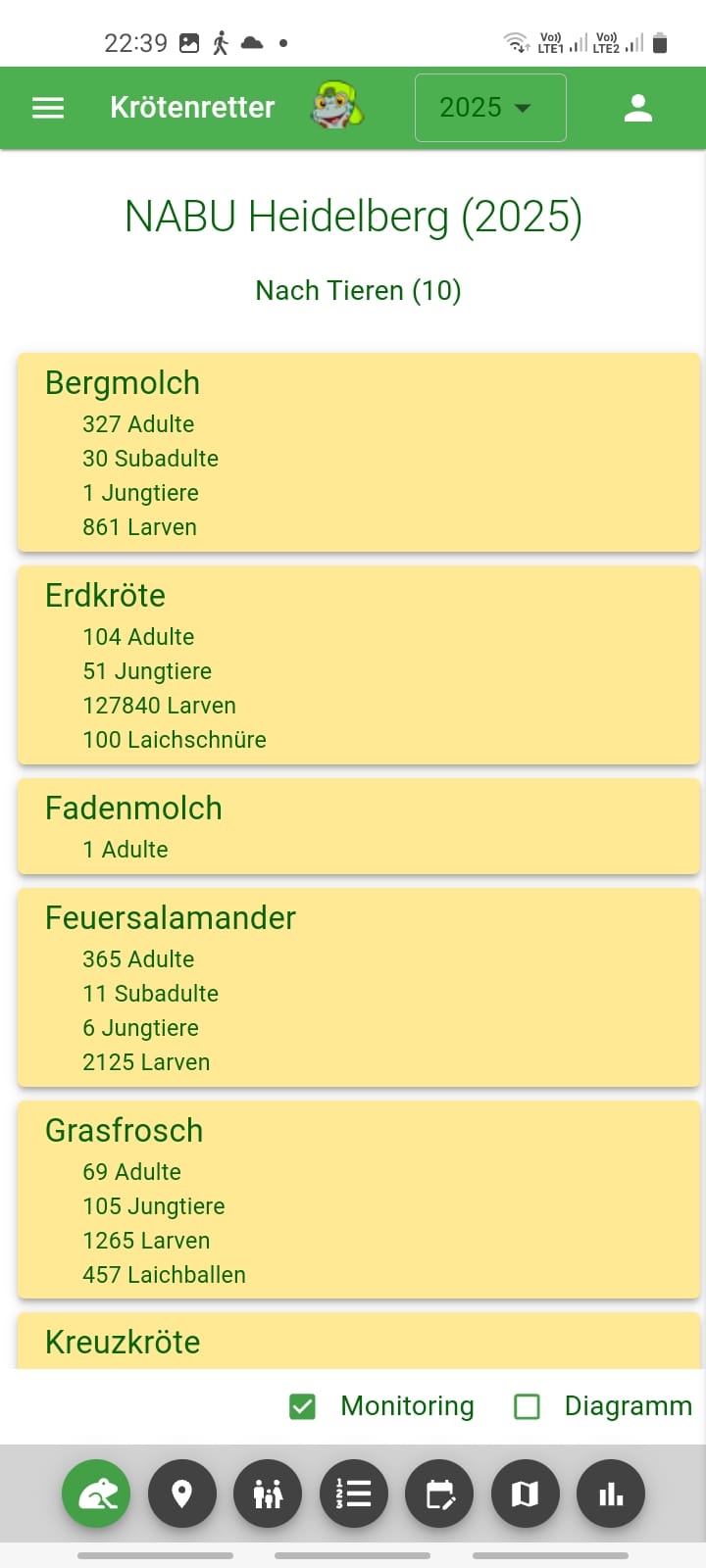The width and height of the screenshot is (706, 1568).
Task: Switch to the location pin tab
Action: tap(182, 1494)
